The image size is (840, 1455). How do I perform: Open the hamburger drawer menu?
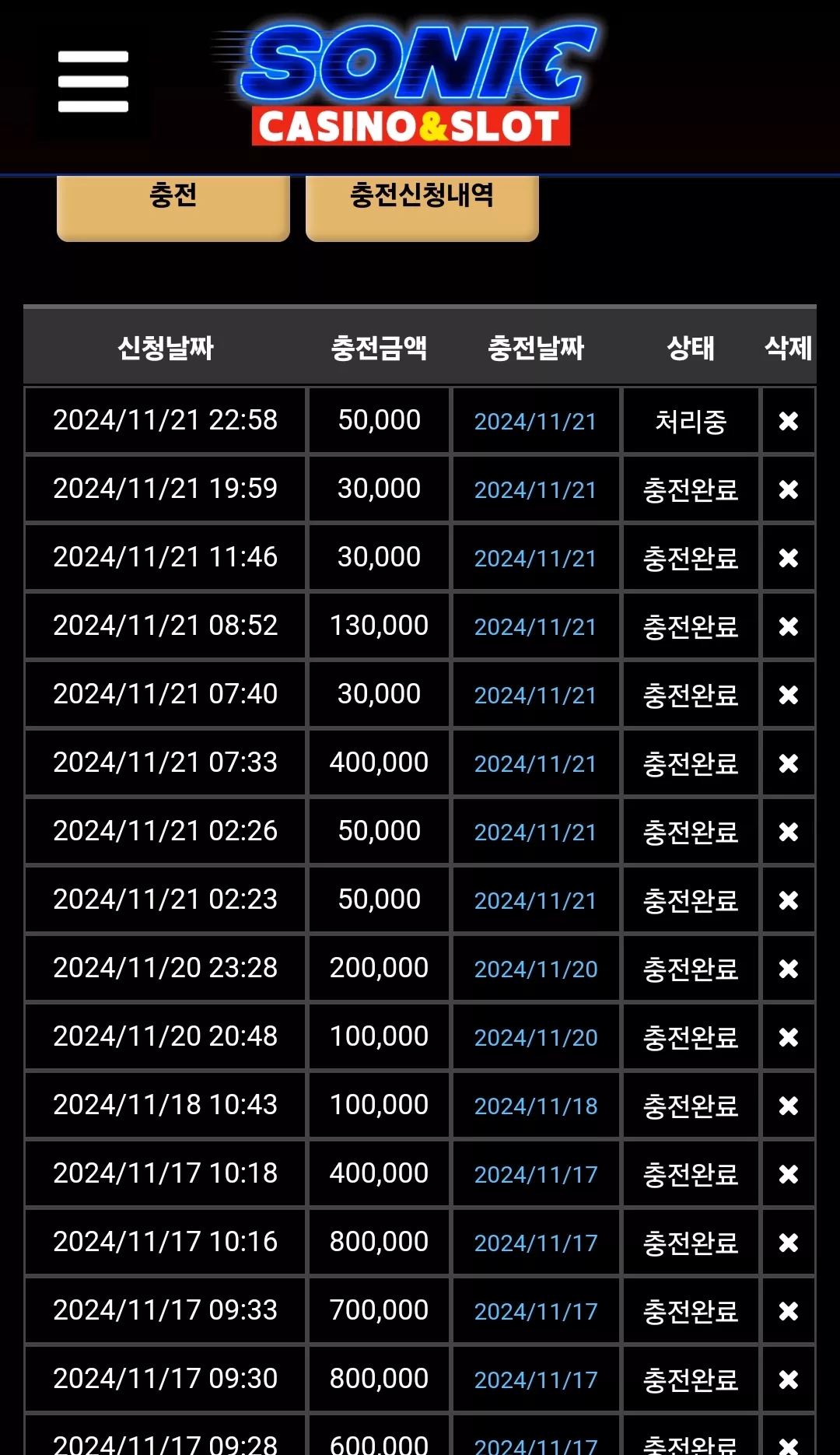click(x=93, y=82)
